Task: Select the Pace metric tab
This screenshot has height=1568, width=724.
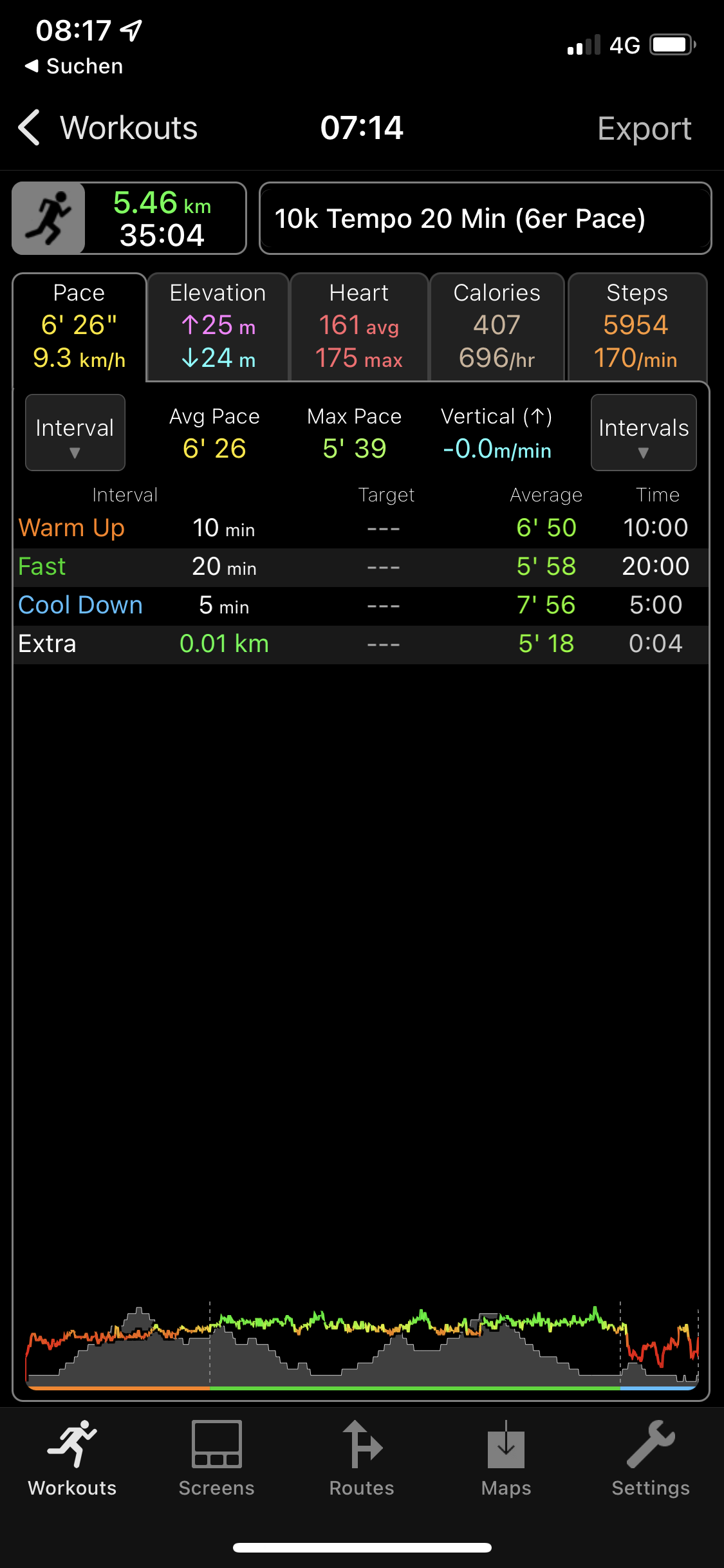Action: click(x=79, y=327)
